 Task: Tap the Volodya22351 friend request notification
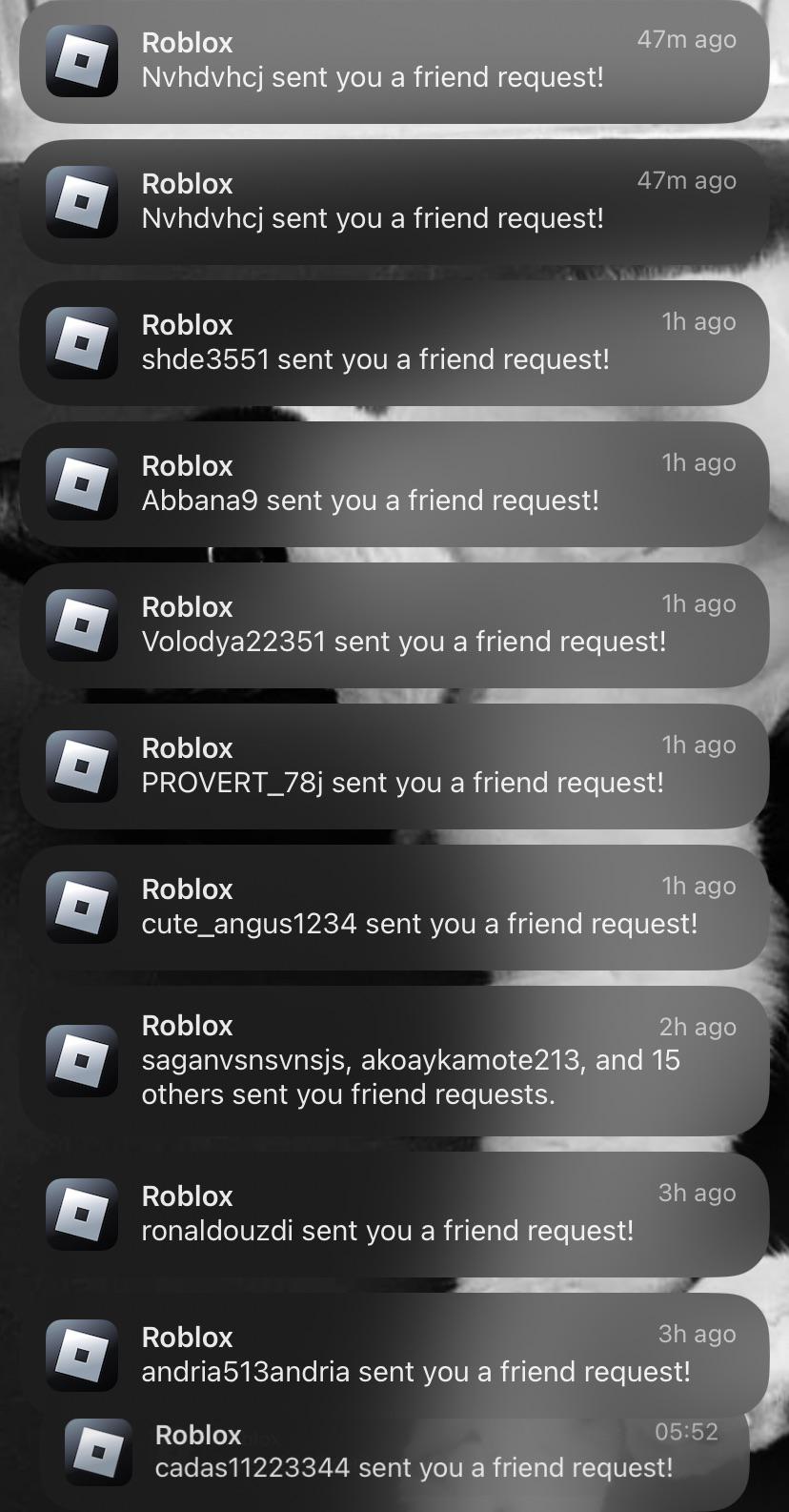click(x=394, y=625)
